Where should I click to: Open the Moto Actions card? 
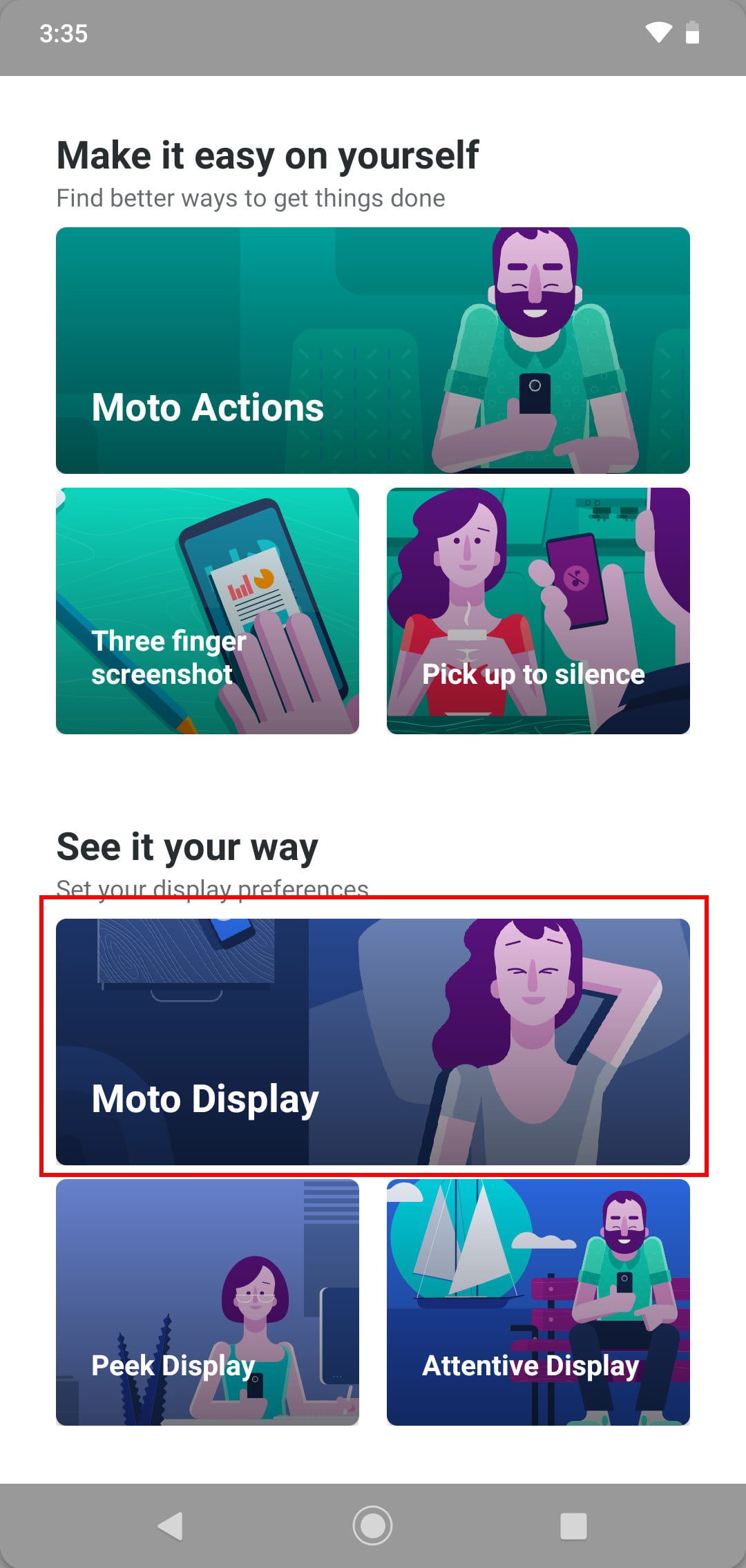(373, 350)
